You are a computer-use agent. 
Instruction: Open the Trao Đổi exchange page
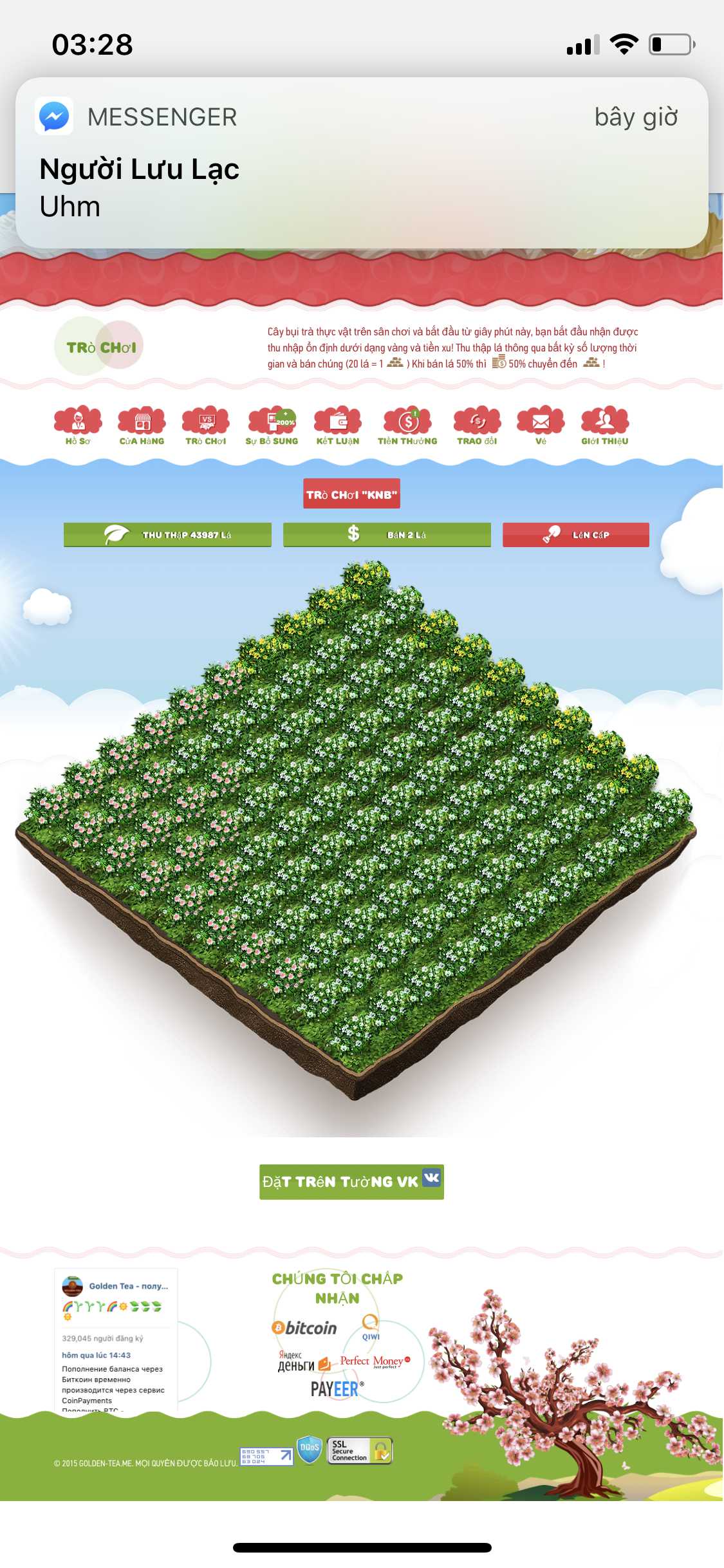pos(477,425)
